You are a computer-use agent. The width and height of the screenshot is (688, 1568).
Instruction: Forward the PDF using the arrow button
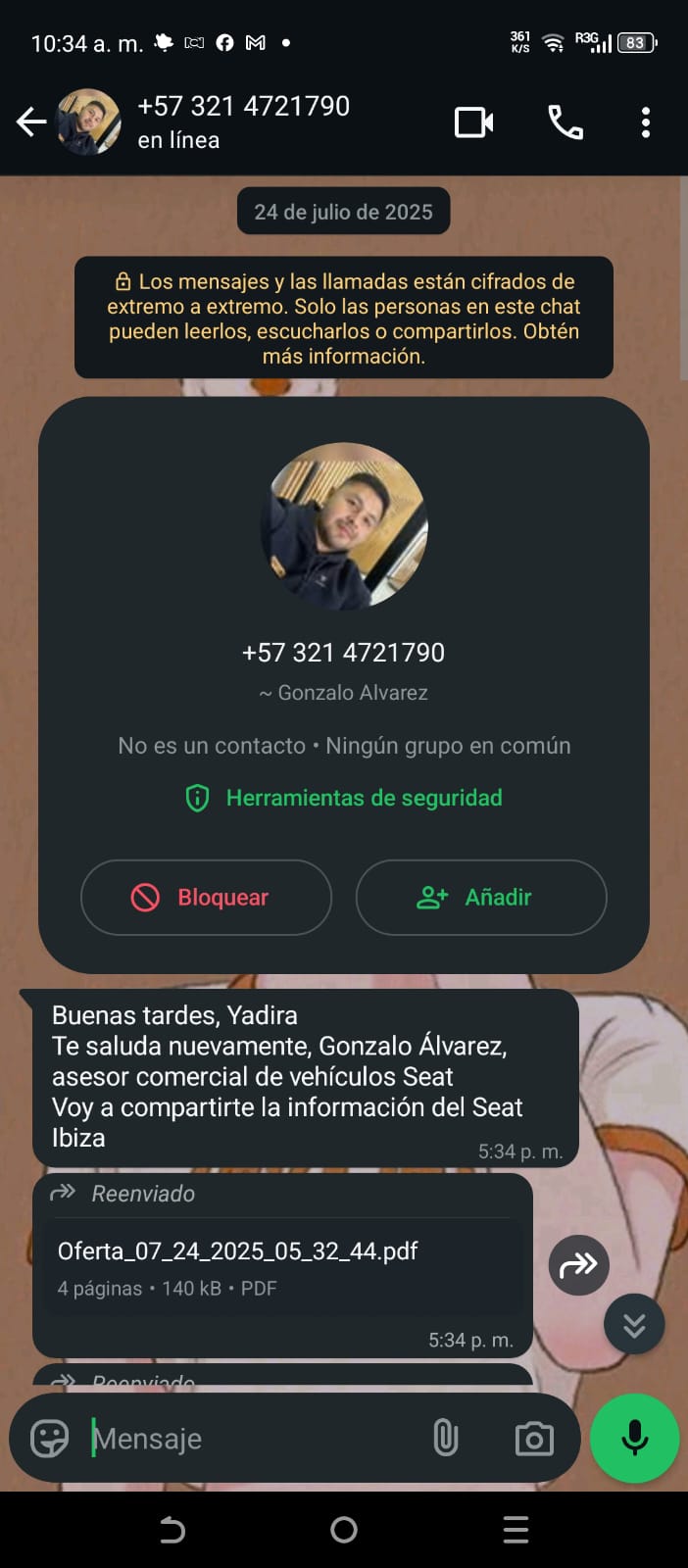click(578, 1265)
